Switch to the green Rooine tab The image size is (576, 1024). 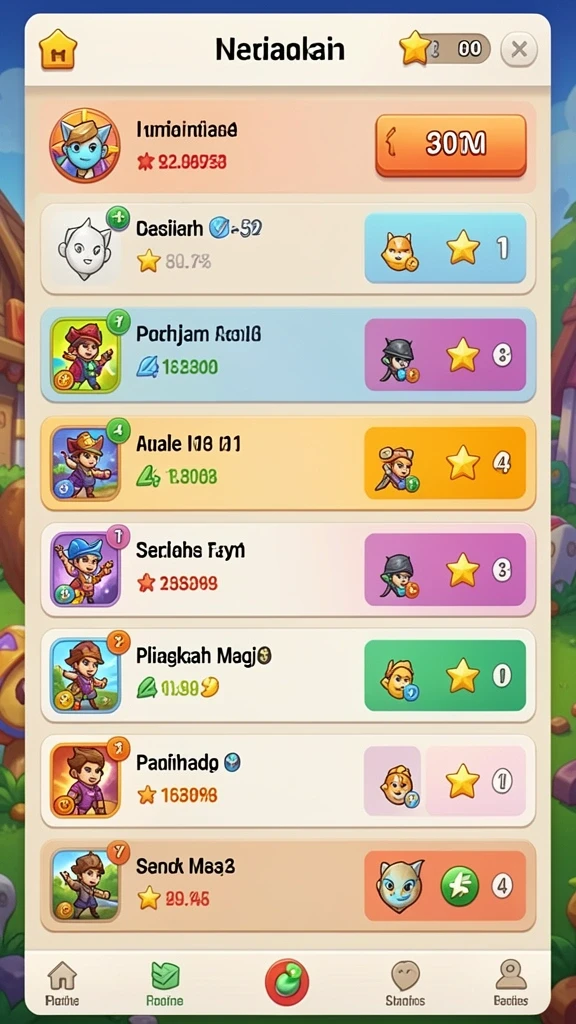coord(165,984)
